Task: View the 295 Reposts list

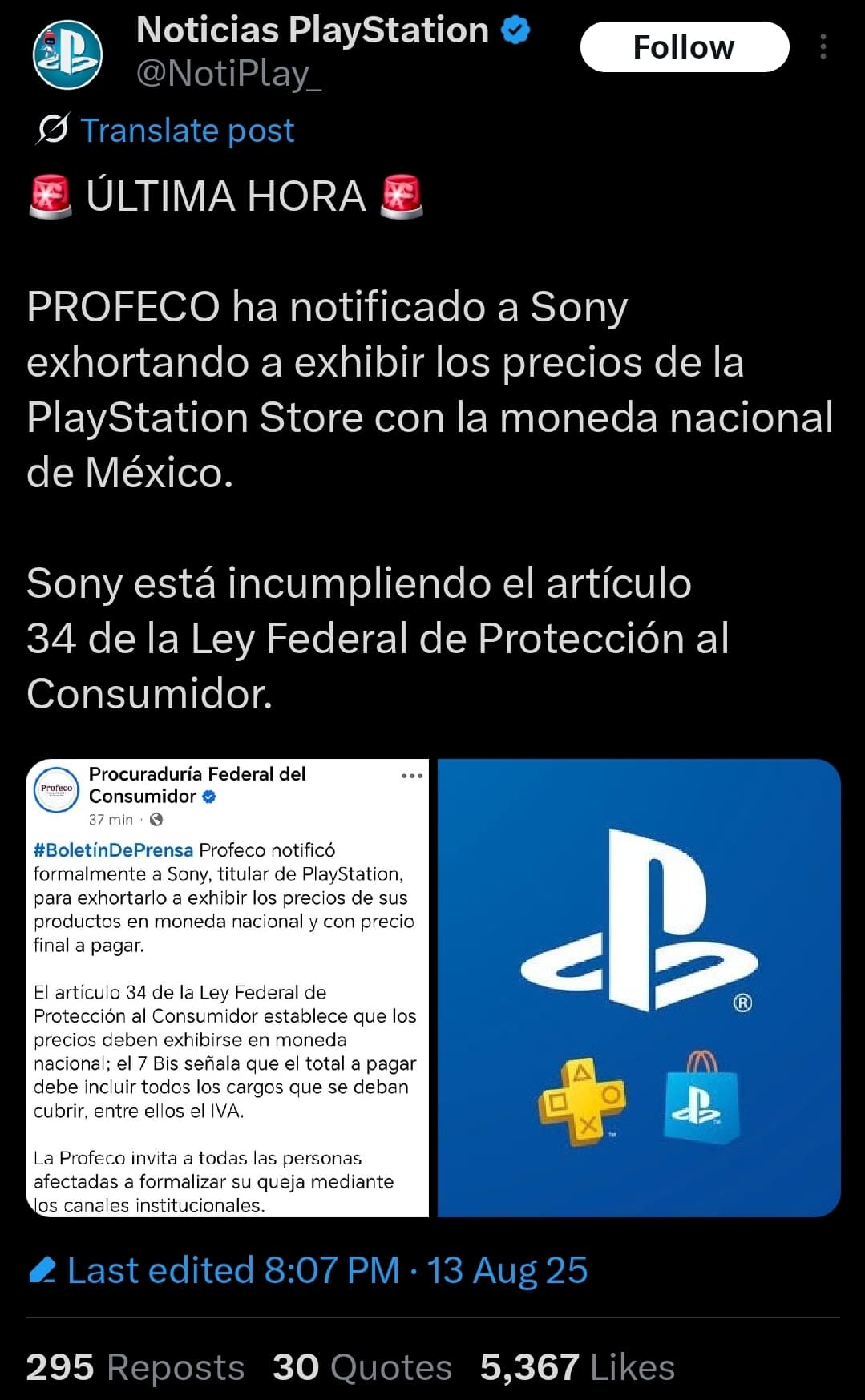Action: click(135, 1367)
